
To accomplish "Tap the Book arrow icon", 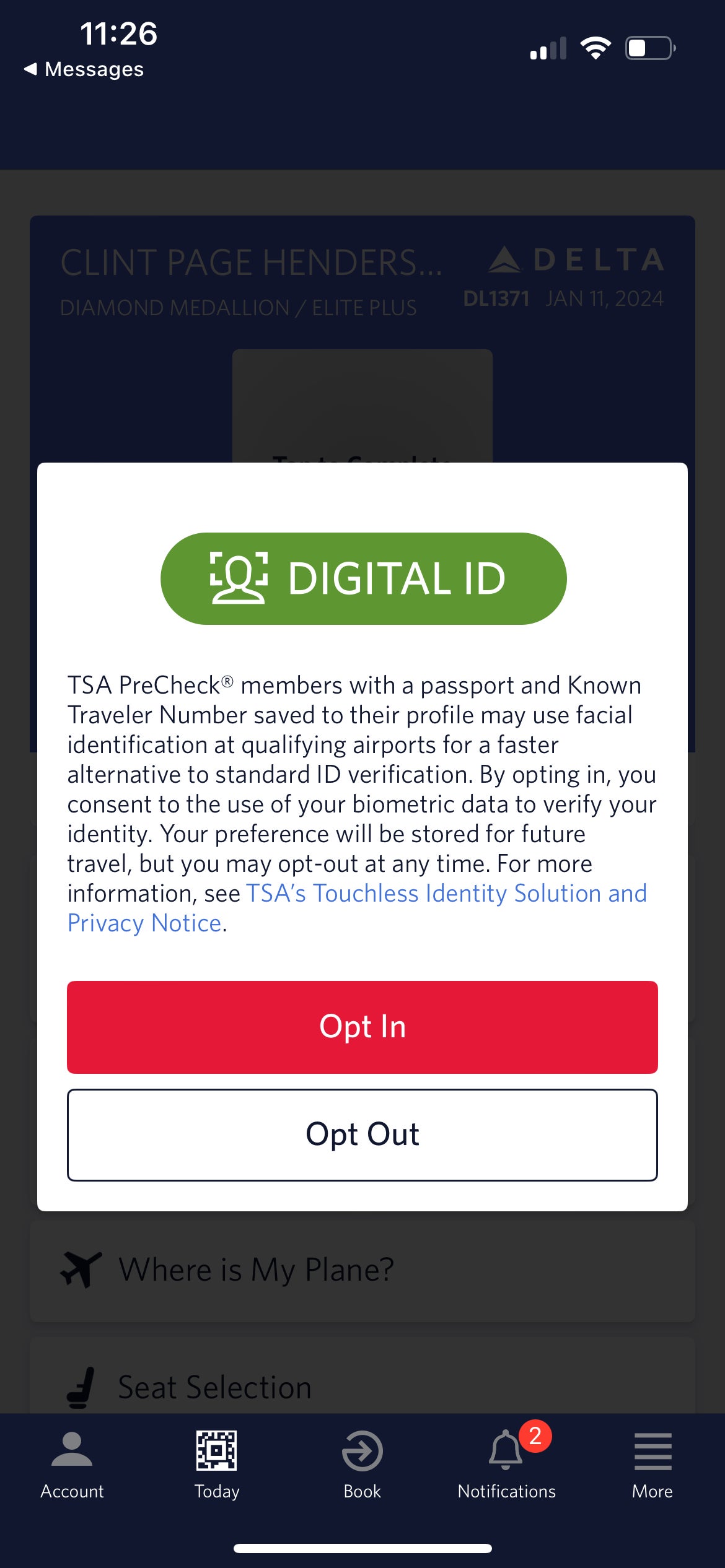I will [x=362, y=1452].
